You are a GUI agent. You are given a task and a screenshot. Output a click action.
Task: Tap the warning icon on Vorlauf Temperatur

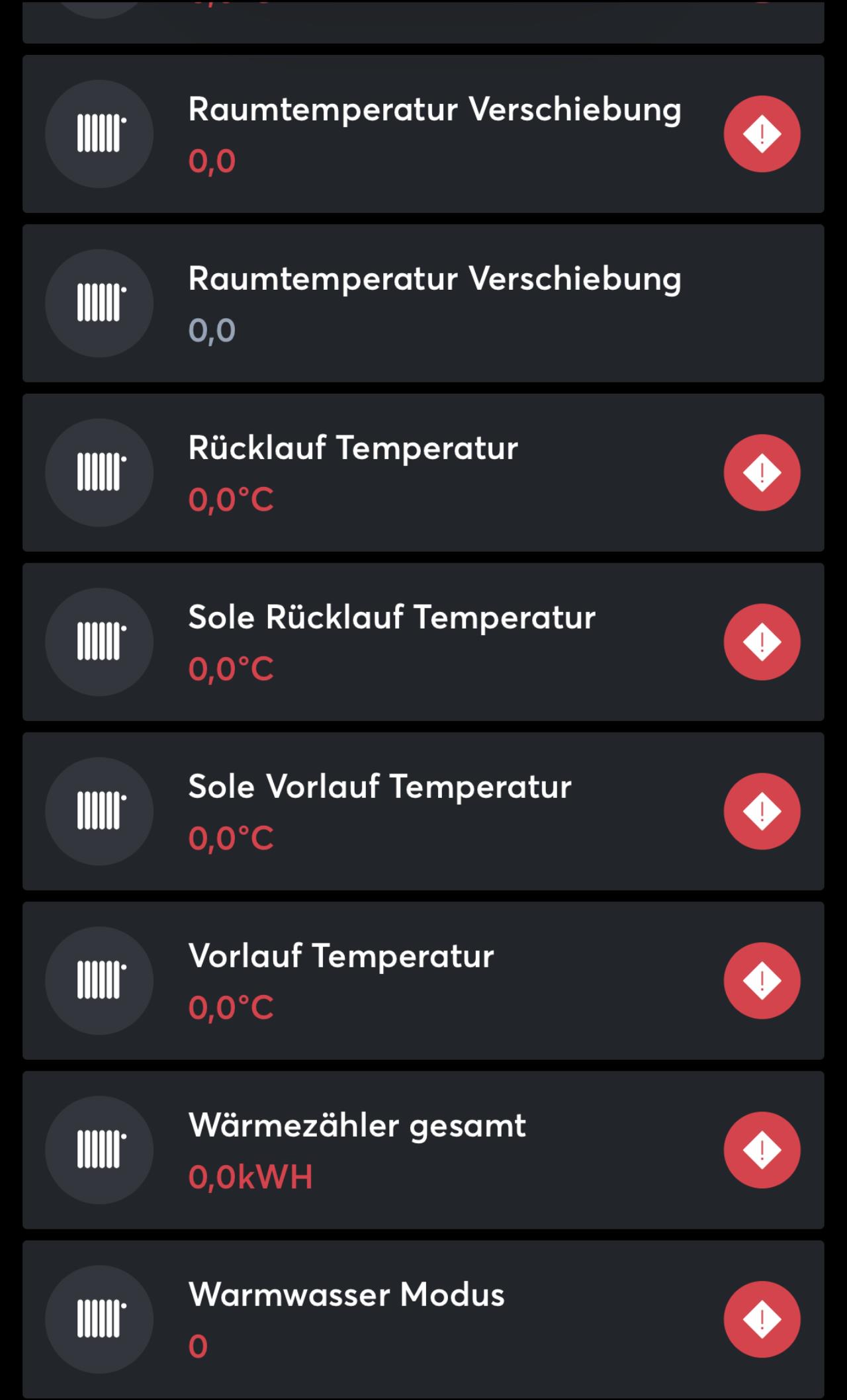coord(762,981)
